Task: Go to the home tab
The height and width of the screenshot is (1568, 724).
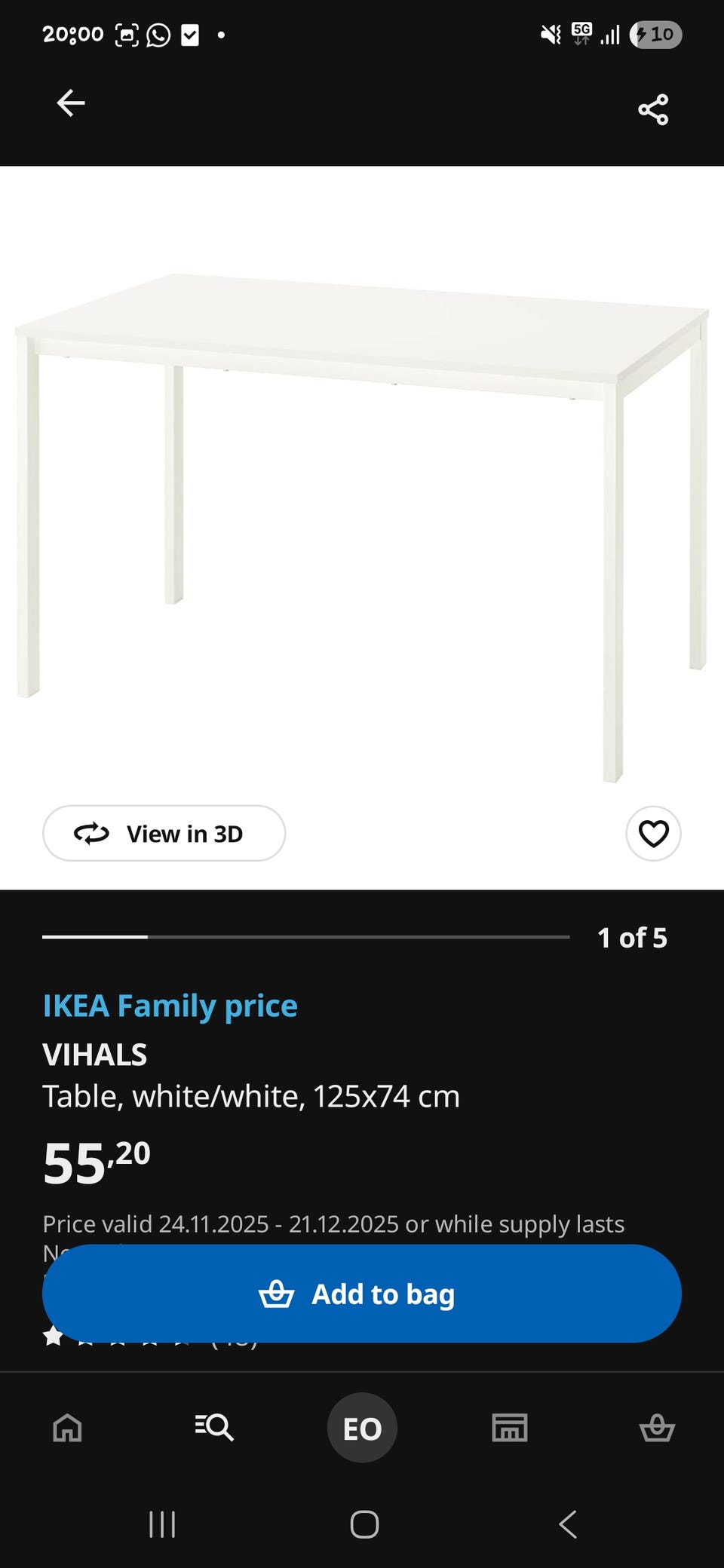Action: (x=67, y=1427)
